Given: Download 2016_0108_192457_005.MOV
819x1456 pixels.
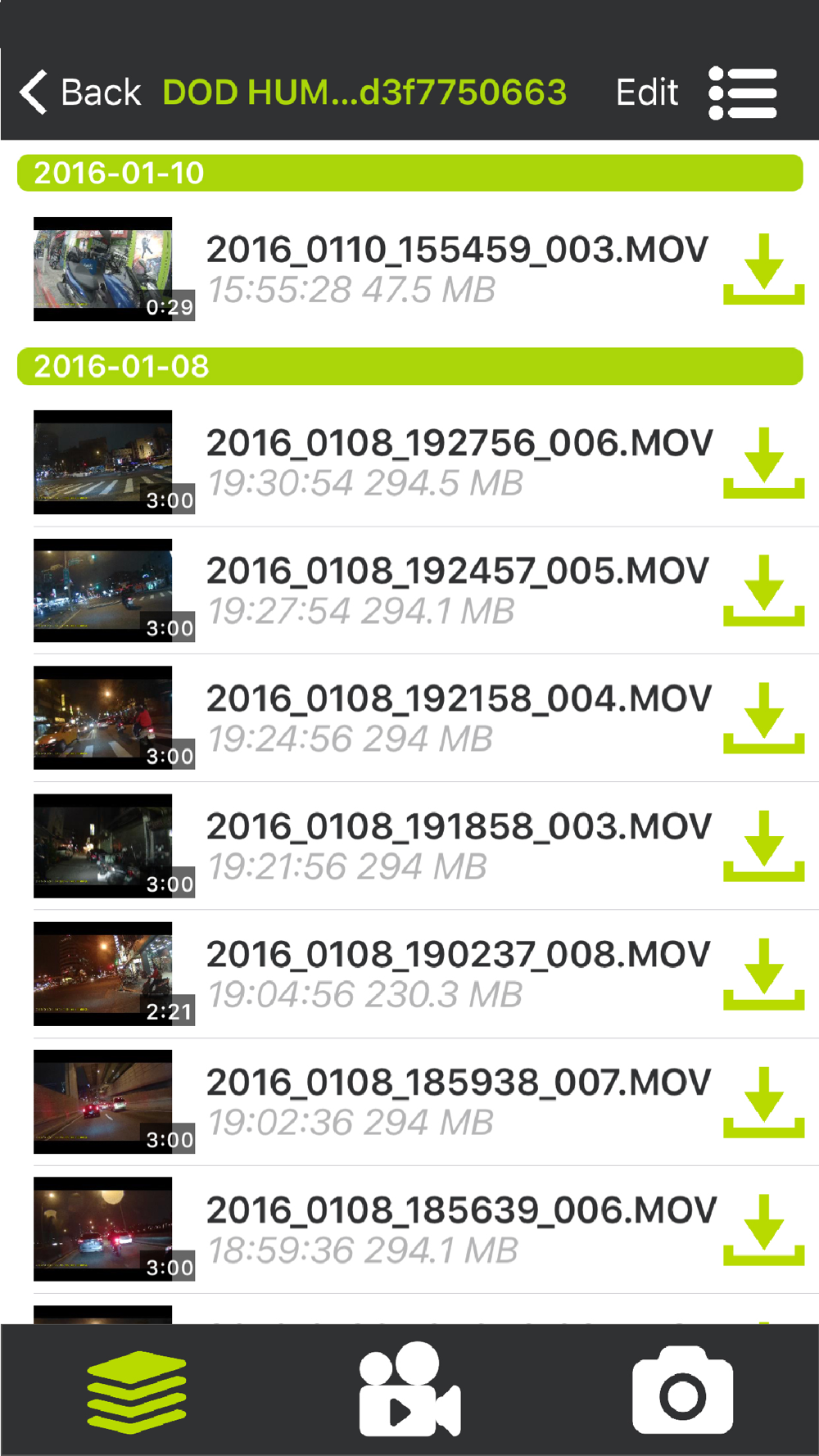Looking at the screenshot, I should click(763, 590).
